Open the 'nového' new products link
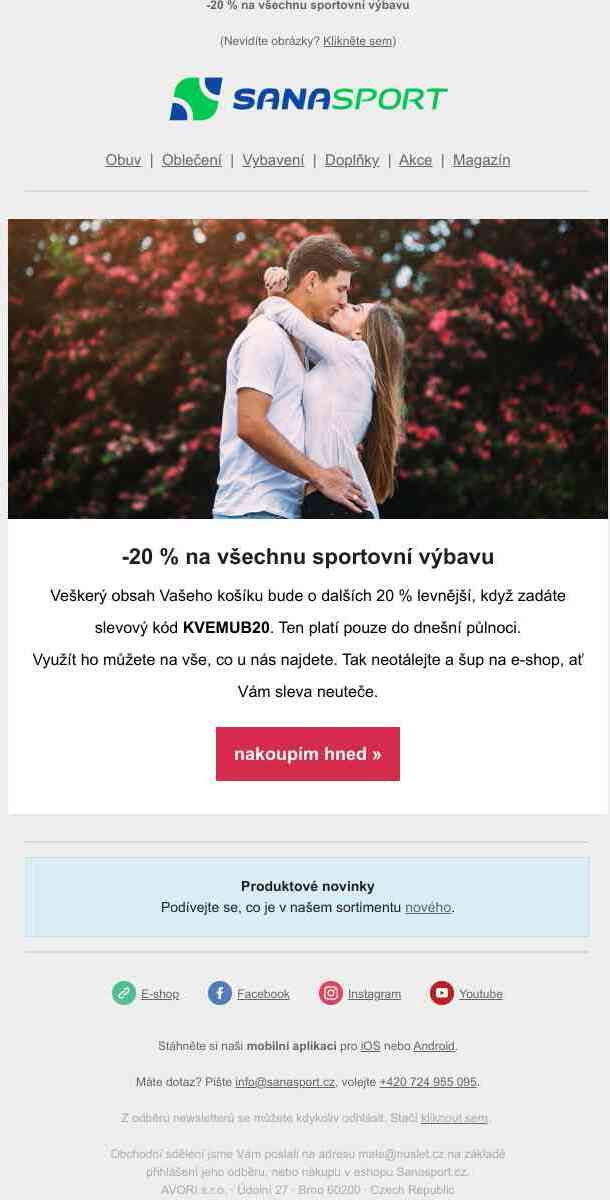610x1200 pixels. click(428, 908)
